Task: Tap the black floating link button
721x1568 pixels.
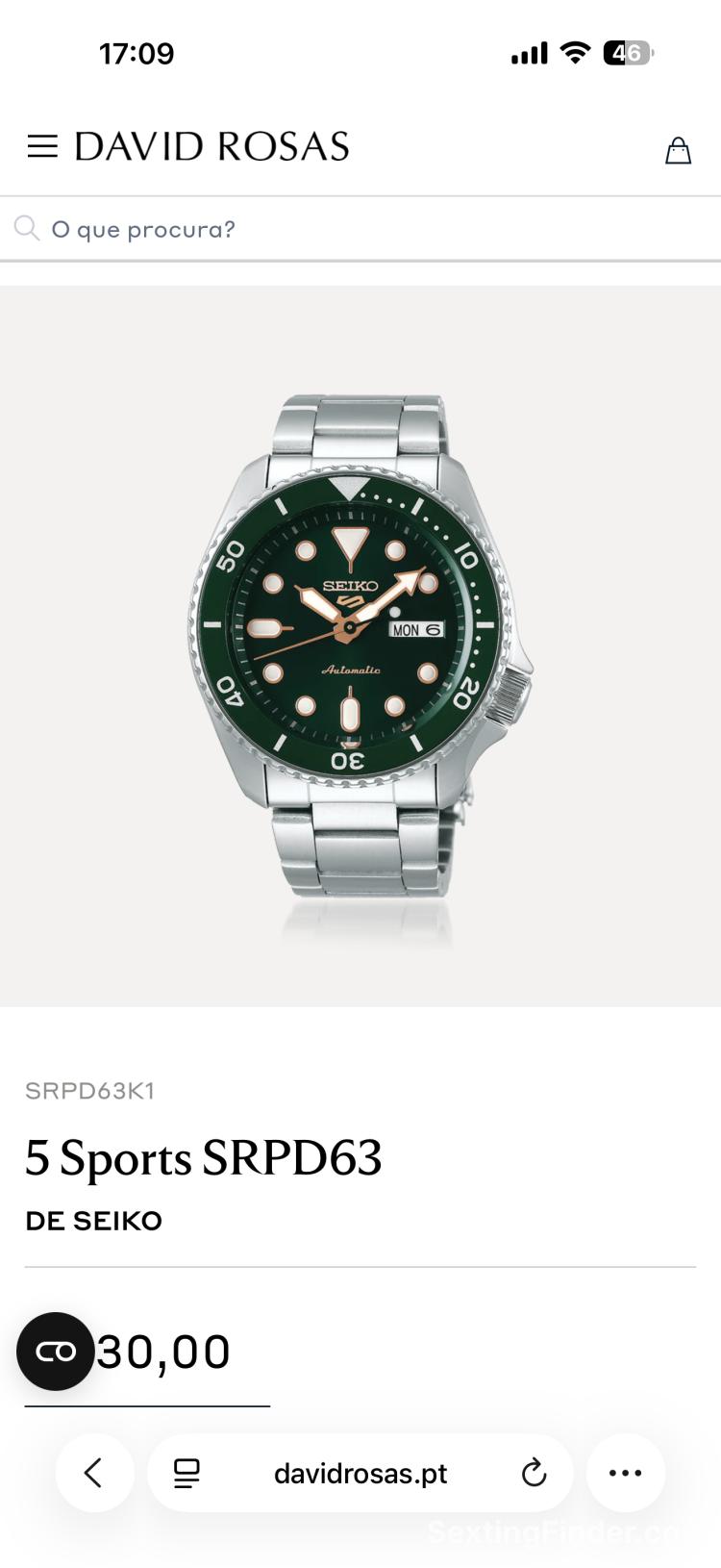Action: 56,1351
